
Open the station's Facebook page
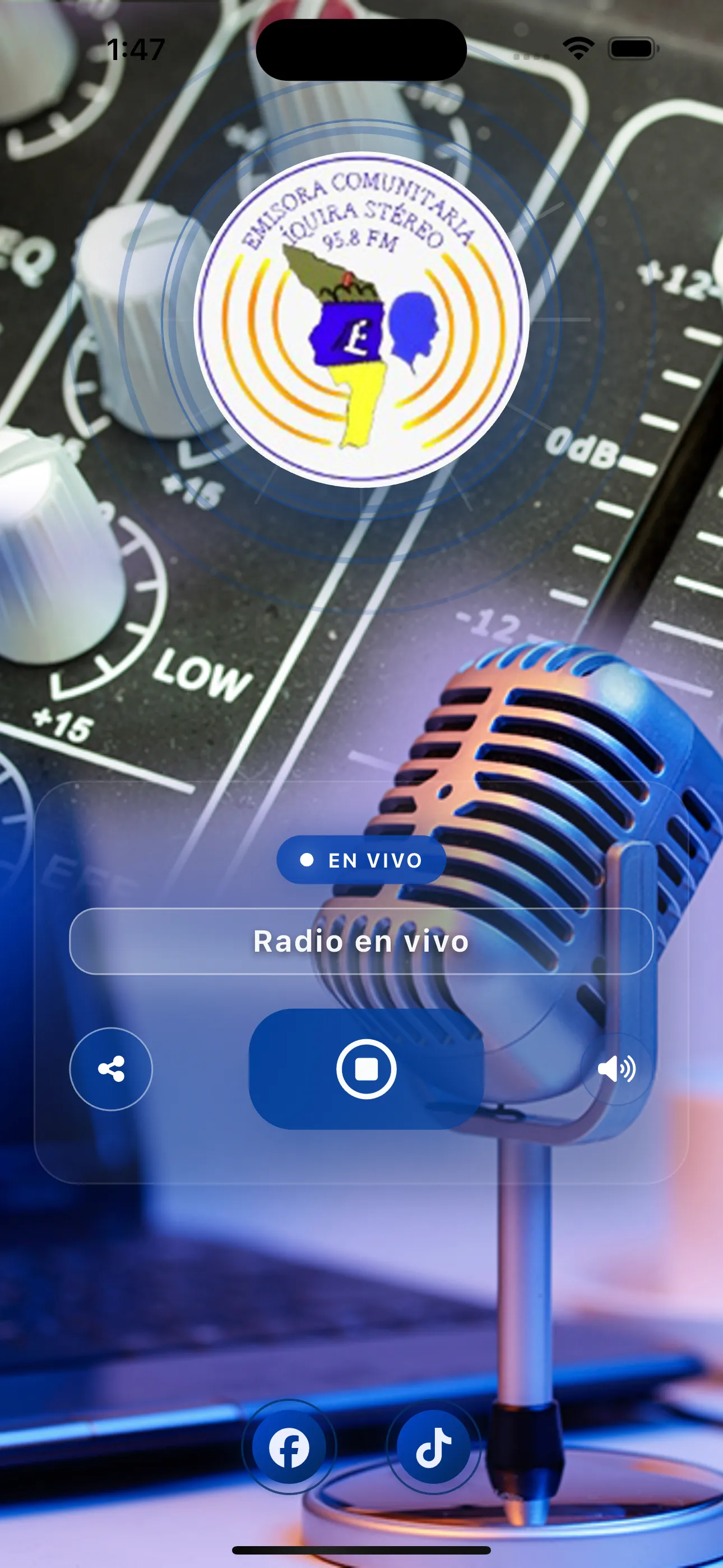(289, 1447)
